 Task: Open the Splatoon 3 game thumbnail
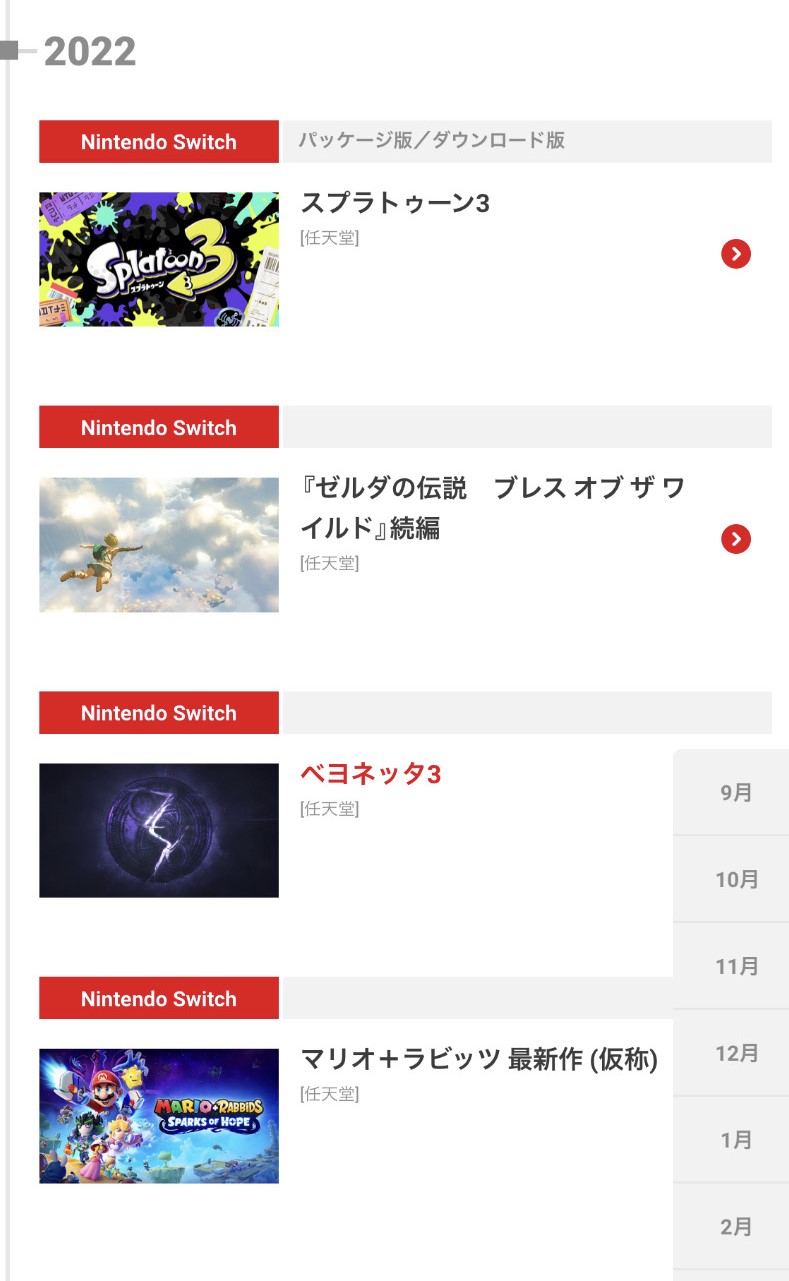pos(159,259)
